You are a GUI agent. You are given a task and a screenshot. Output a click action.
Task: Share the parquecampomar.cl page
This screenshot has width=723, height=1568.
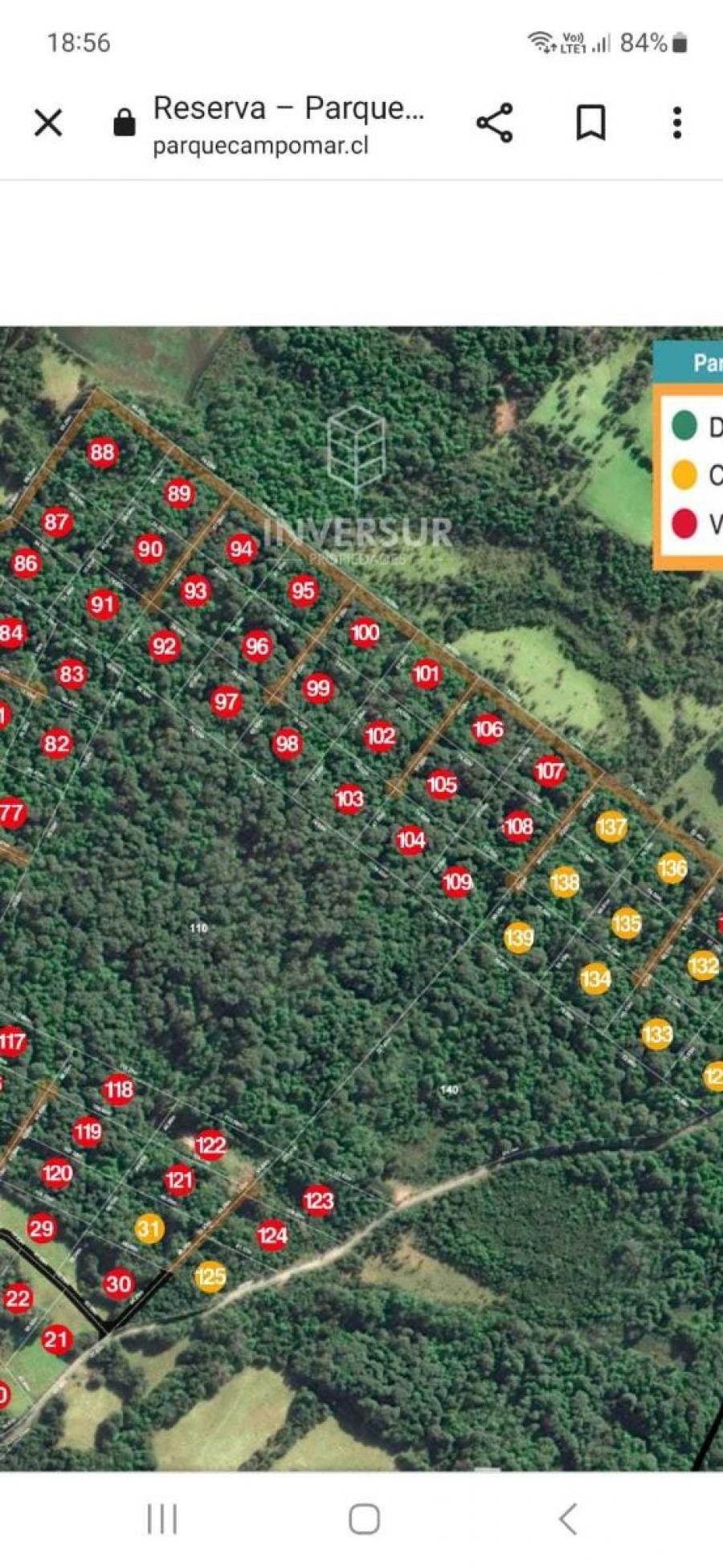[494, 123]
